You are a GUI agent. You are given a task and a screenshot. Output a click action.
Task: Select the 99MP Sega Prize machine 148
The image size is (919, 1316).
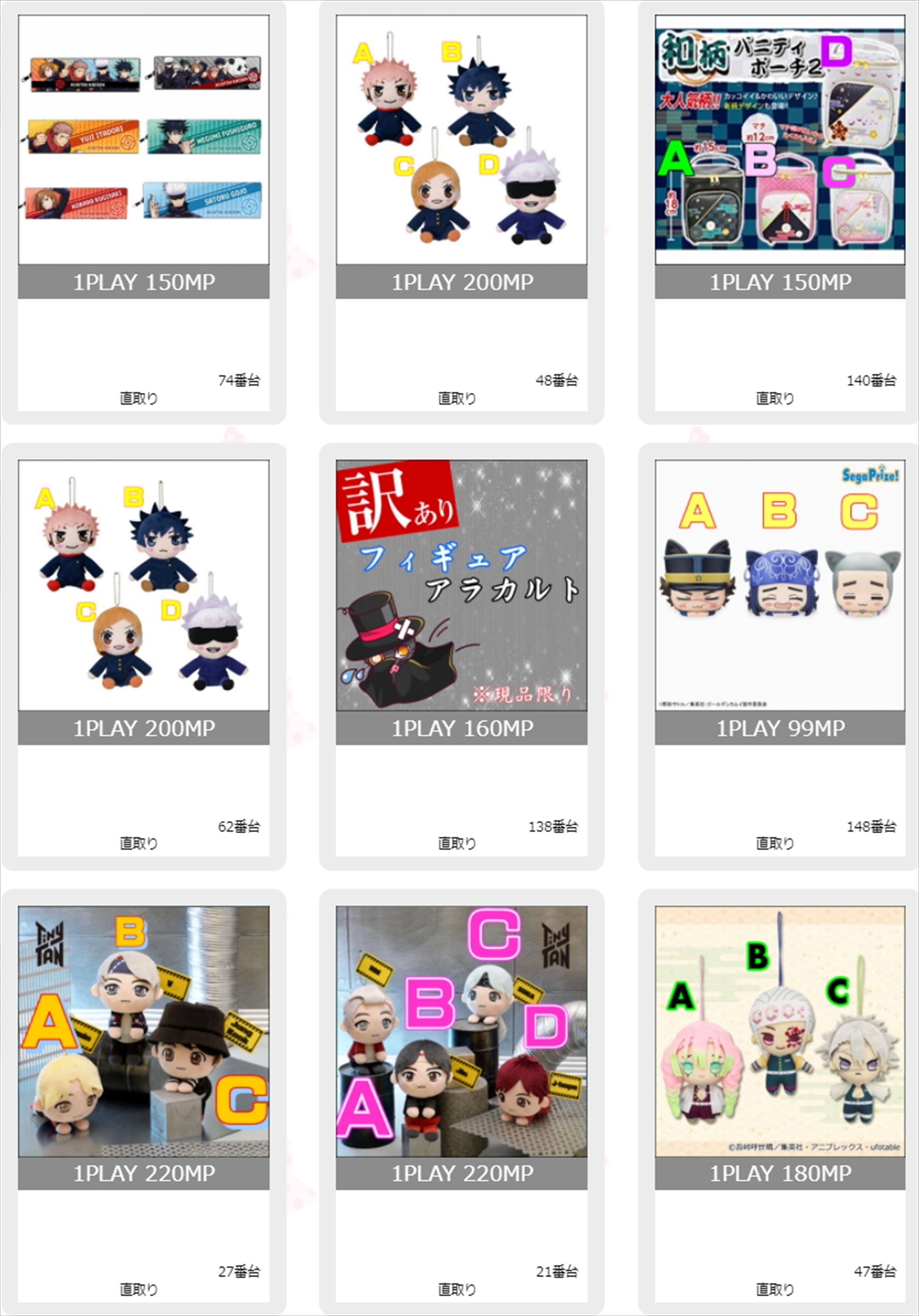(780, 585)
